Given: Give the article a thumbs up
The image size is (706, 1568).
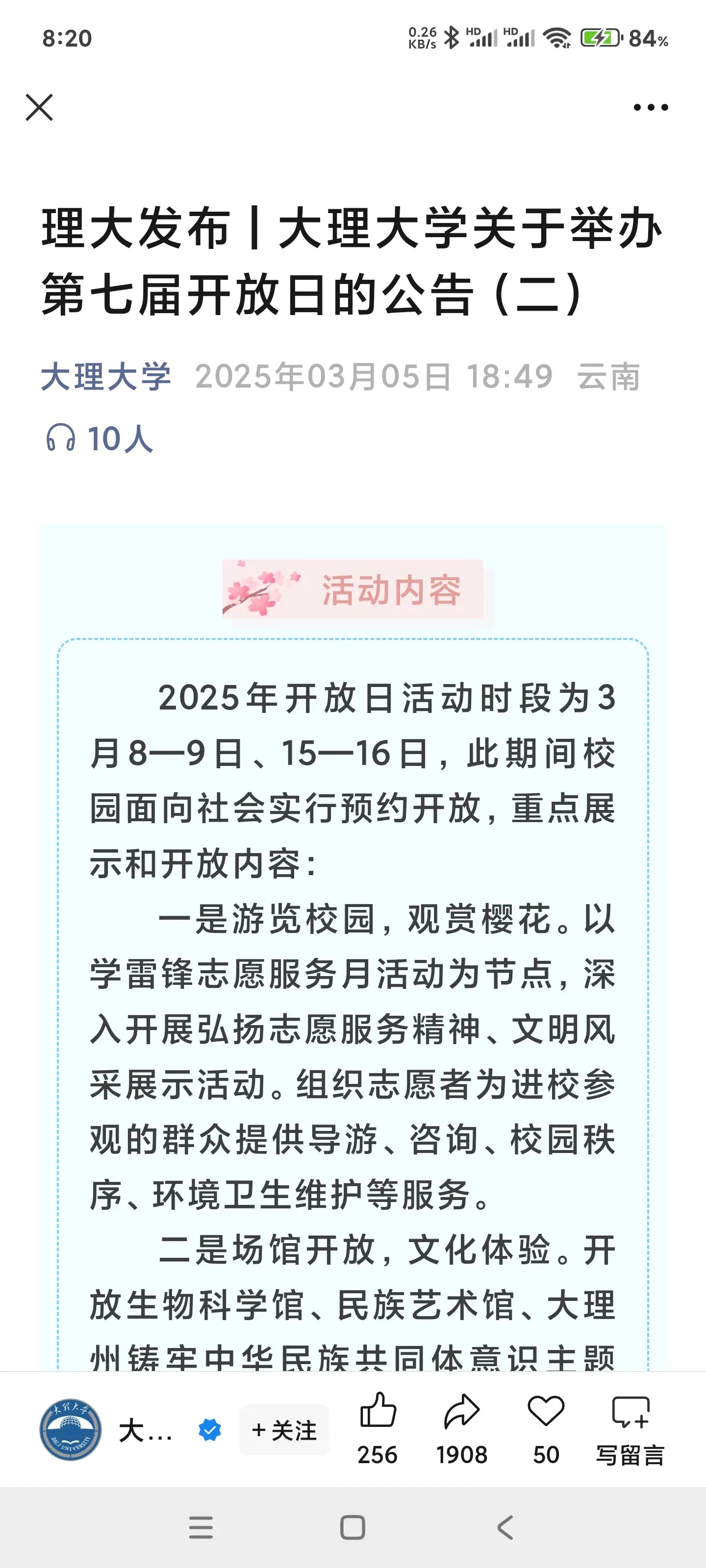Looking at the screenshot, I should pos(378,1412).
